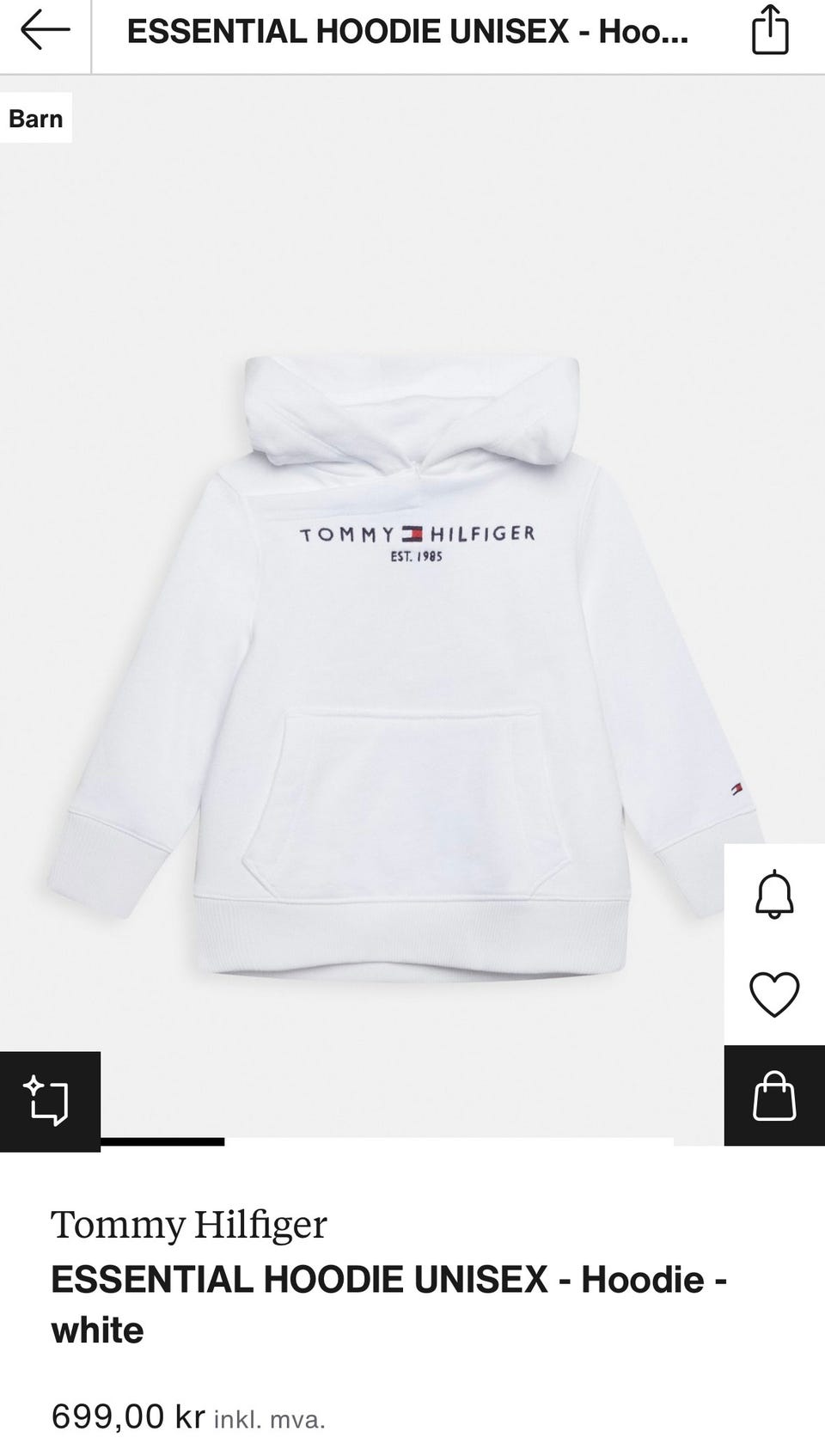Screen dimensions: 825x1456
Task: Add the hoodie to shopping bag
Action: click(774, 1096)
